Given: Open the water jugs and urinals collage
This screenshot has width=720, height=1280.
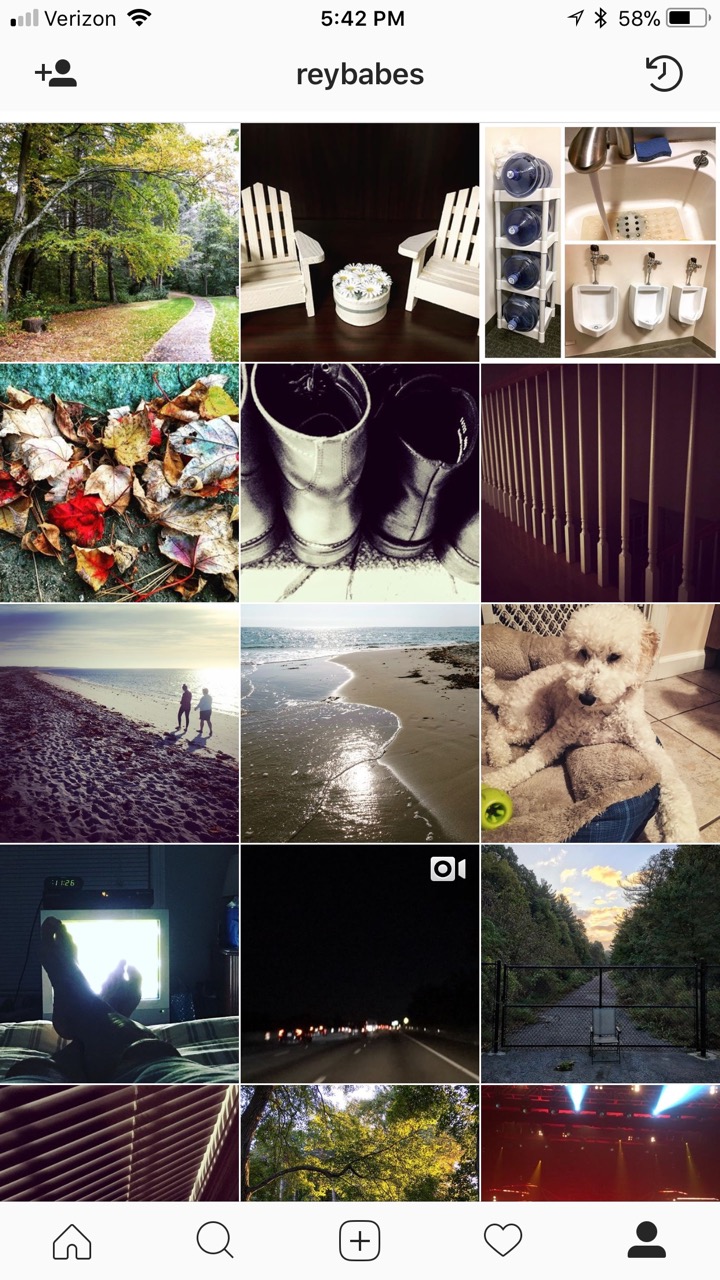Looking at the screenshot, I should 600,242.
